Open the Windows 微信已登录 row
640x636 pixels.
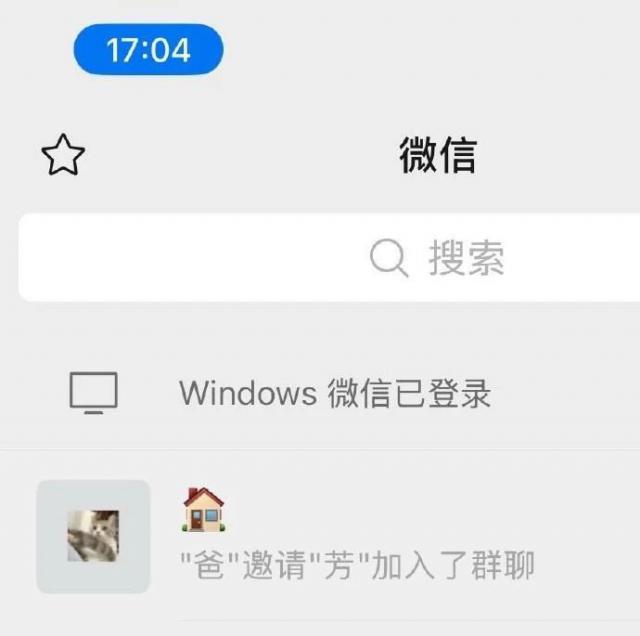point(334,393)
